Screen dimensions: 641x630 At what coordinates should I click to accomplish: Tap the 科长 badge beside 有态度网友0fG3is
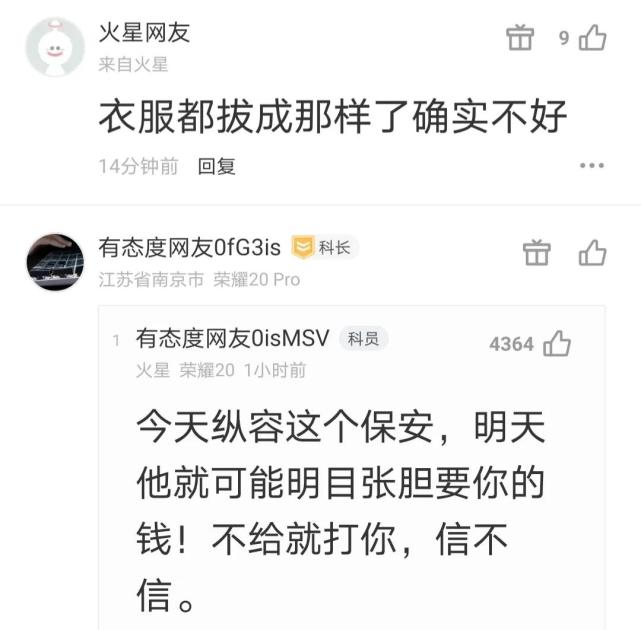pyautogui.click(x=324, y=248)
